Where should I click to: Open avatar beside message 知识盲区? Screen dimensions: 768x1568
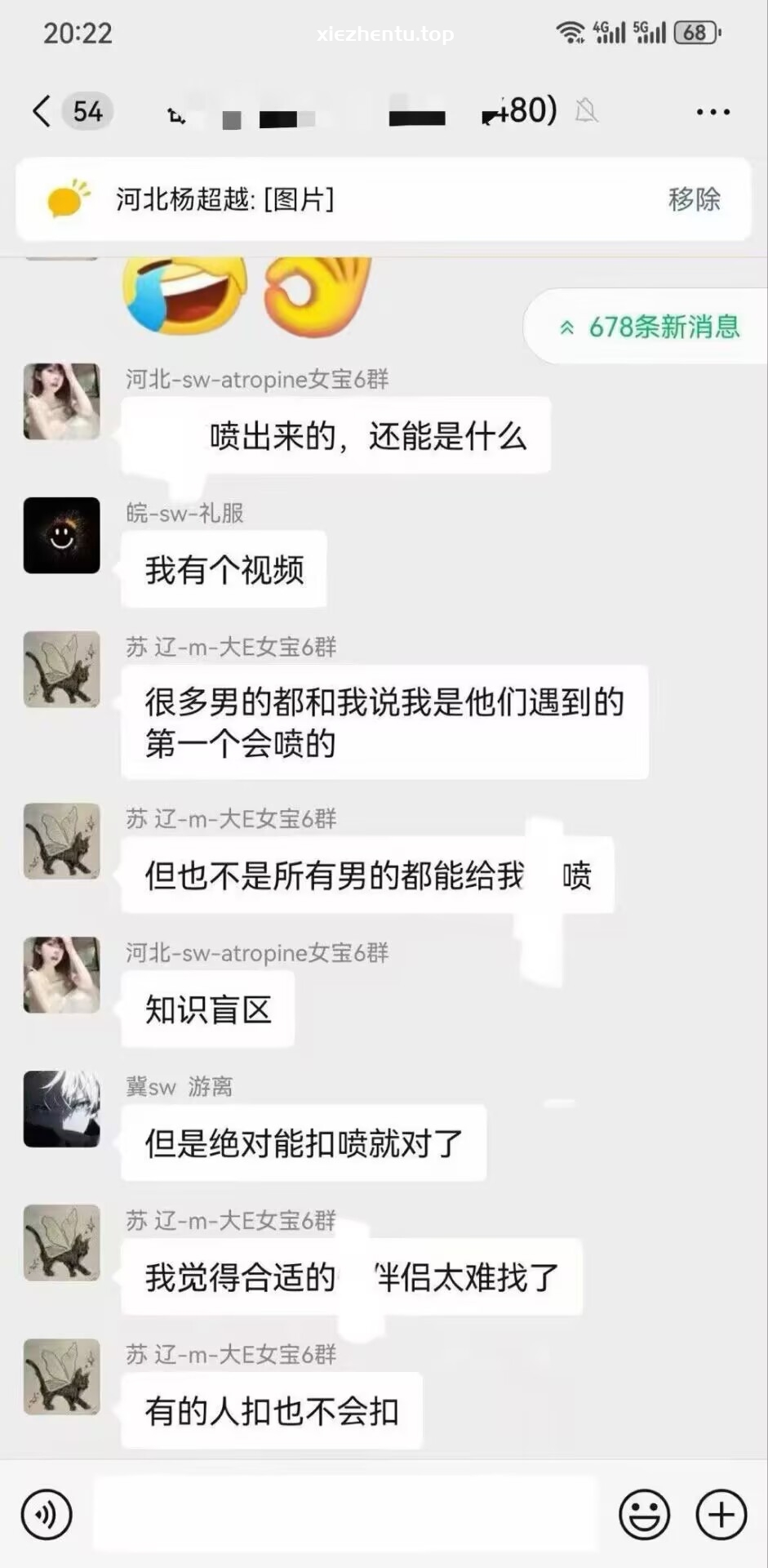tap(62, 975)
